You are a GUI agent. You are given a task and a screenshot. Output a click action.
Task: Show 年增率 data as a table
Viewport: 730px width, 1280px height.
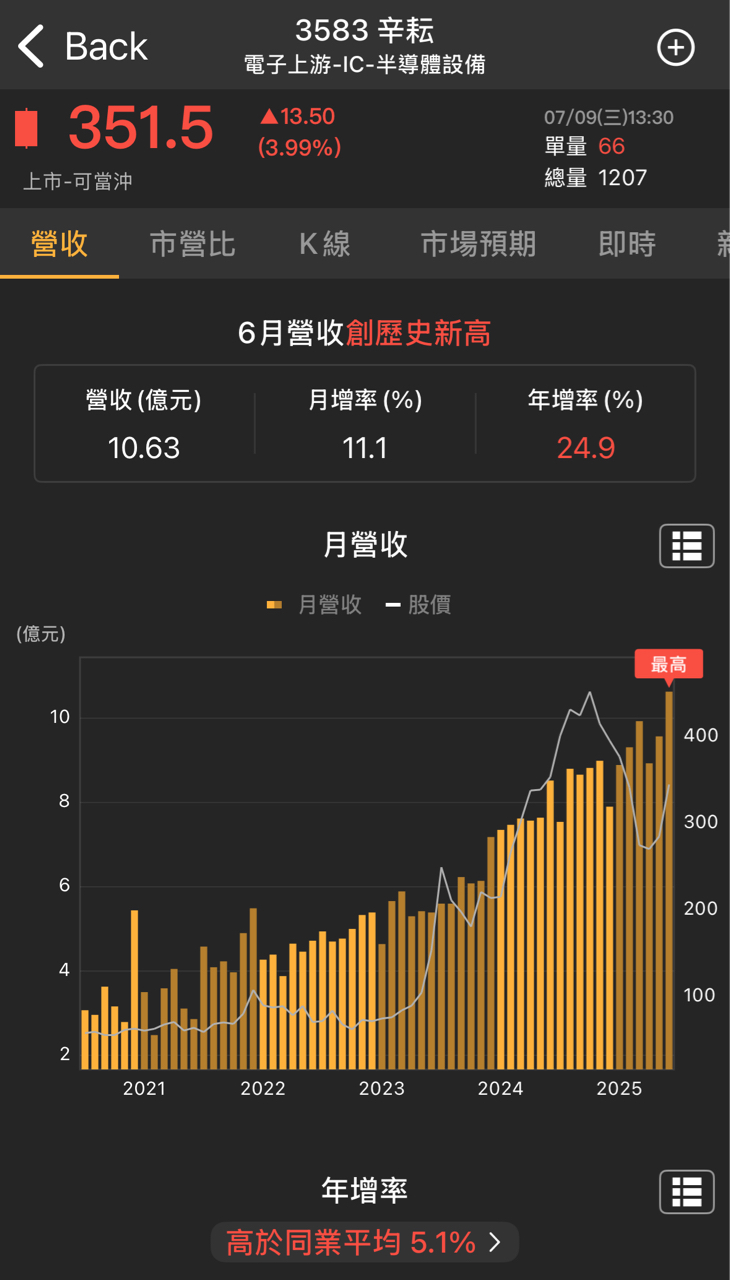click(x=686, y=1192)
